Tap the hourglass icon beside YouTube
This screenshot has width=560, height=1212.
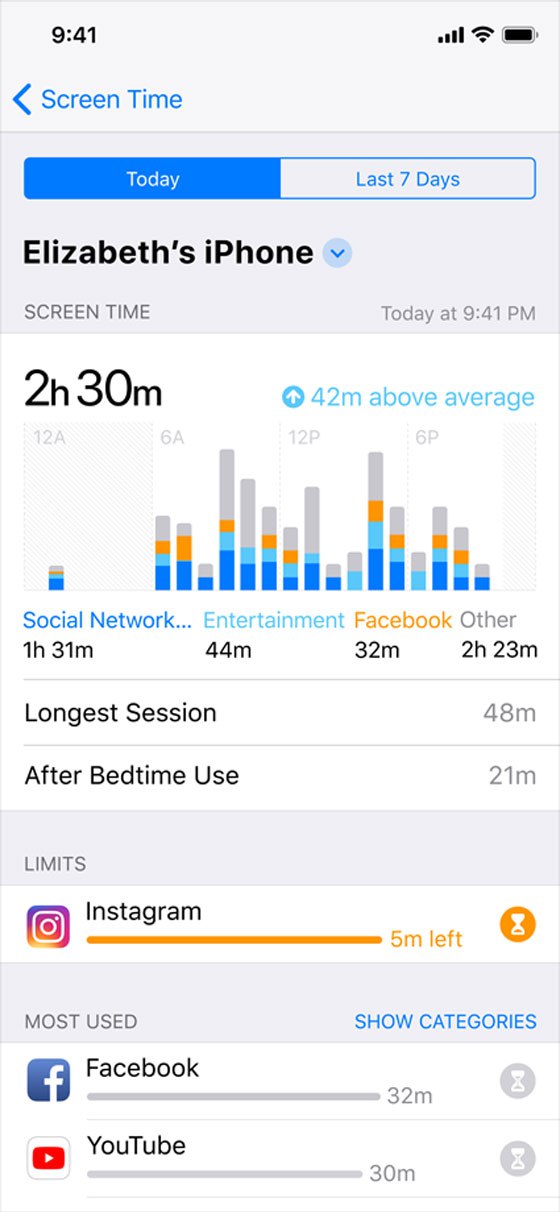[x=517, y=1158]
